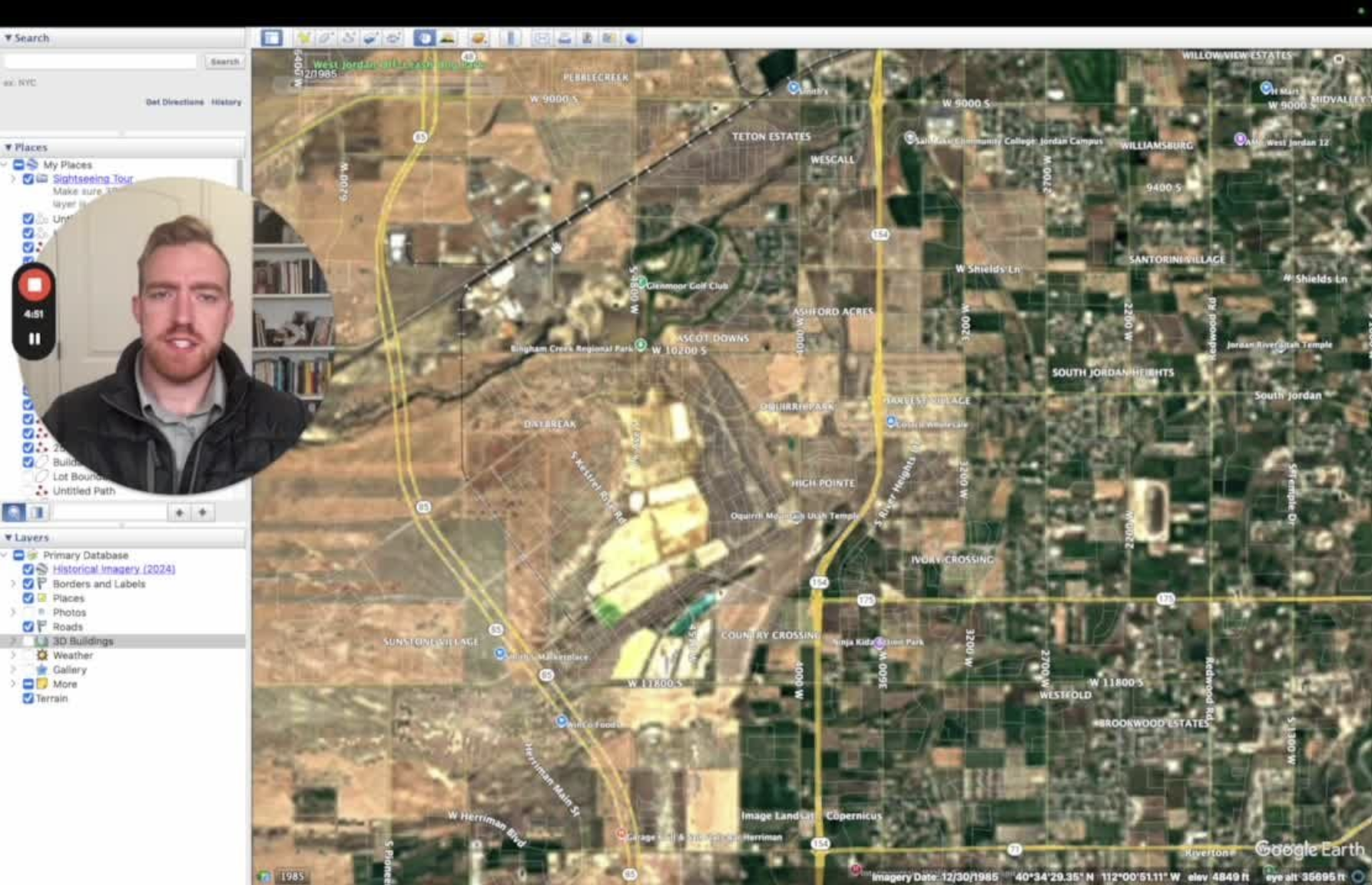
Task: Open the Sightseeing Tour link
Action: pos(93,178)
